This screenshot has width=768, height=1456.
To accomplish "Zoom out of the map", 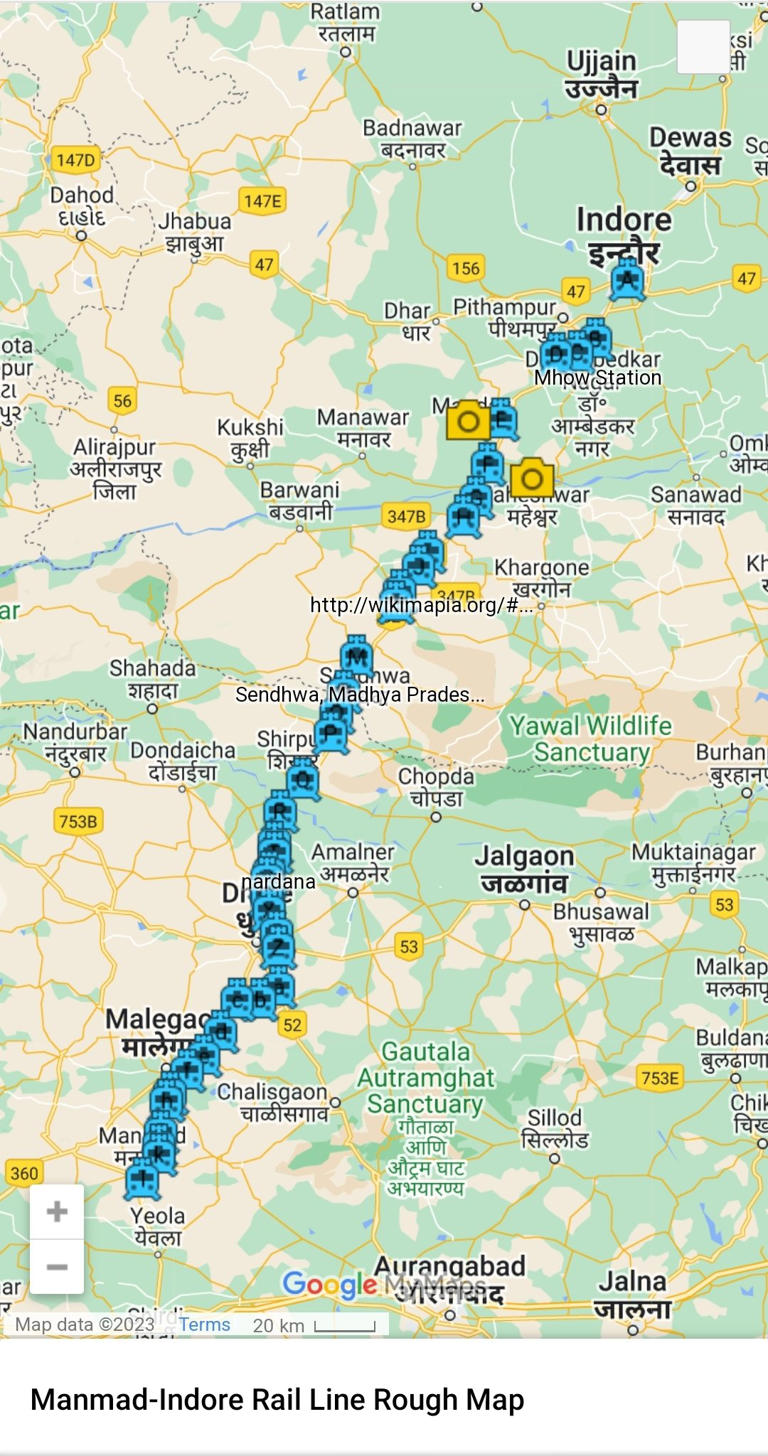I will click(x=57, y=1267).
